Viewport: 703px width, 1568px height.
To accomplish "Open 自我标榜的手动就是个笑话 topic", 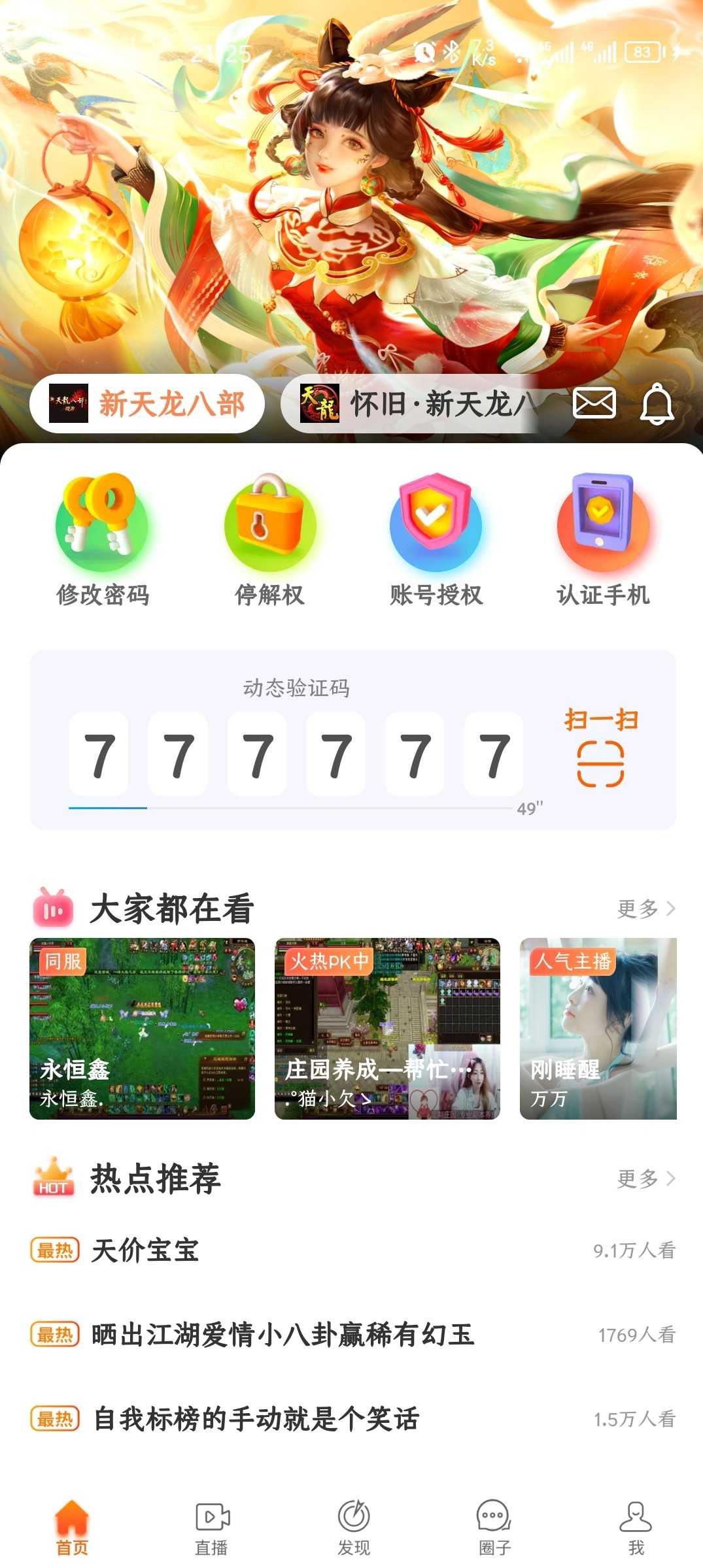I will tap(256, 1419).
